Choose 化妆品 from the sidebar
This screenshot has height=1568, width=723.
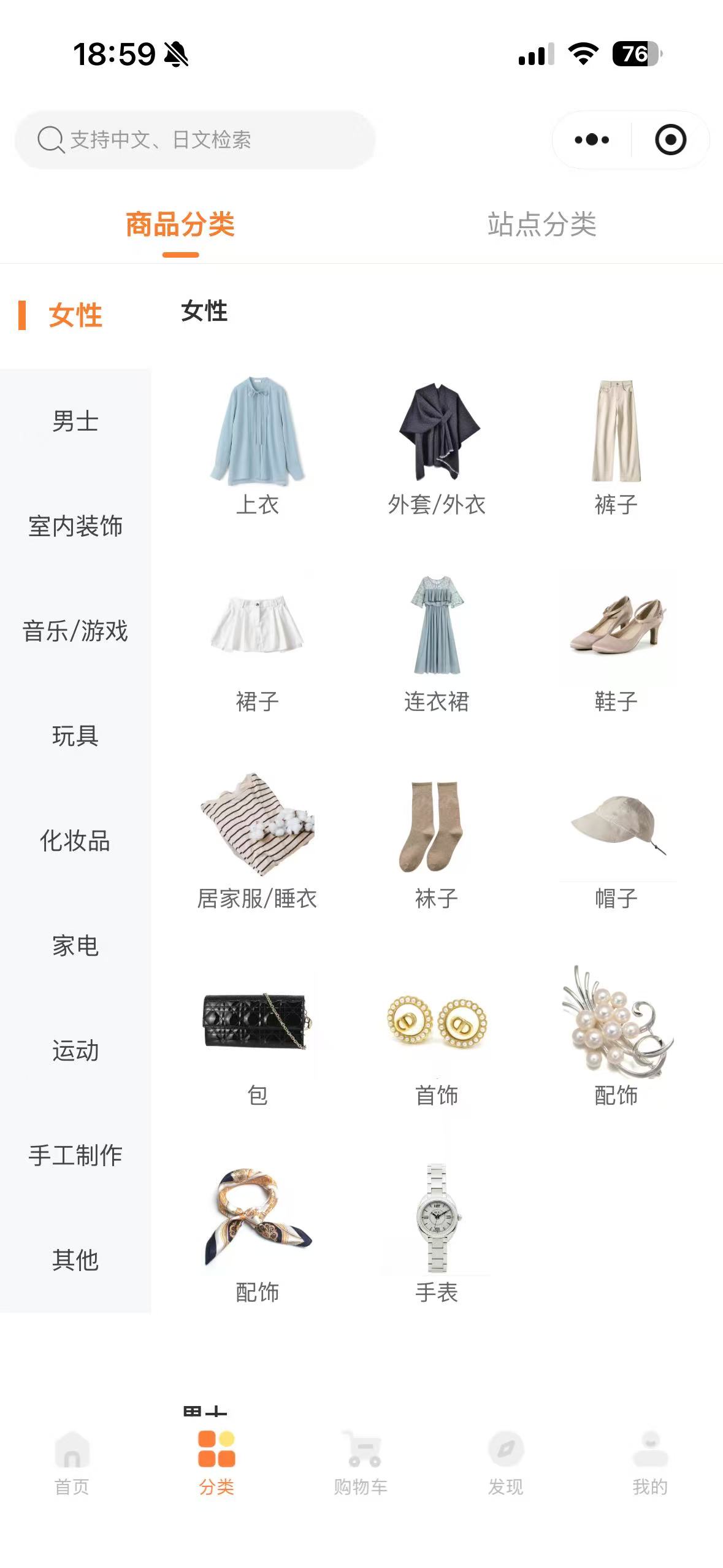(x=75, y=841)
